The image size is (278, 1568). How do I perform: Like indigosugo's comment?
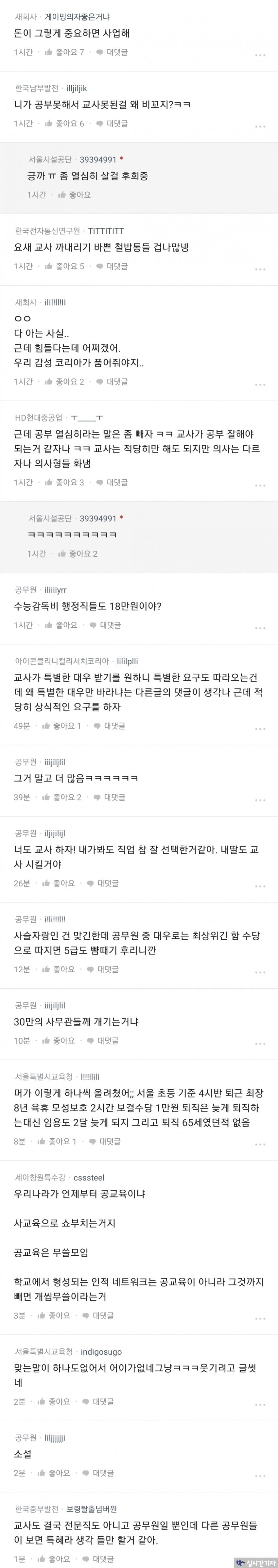coord(54,1401)
